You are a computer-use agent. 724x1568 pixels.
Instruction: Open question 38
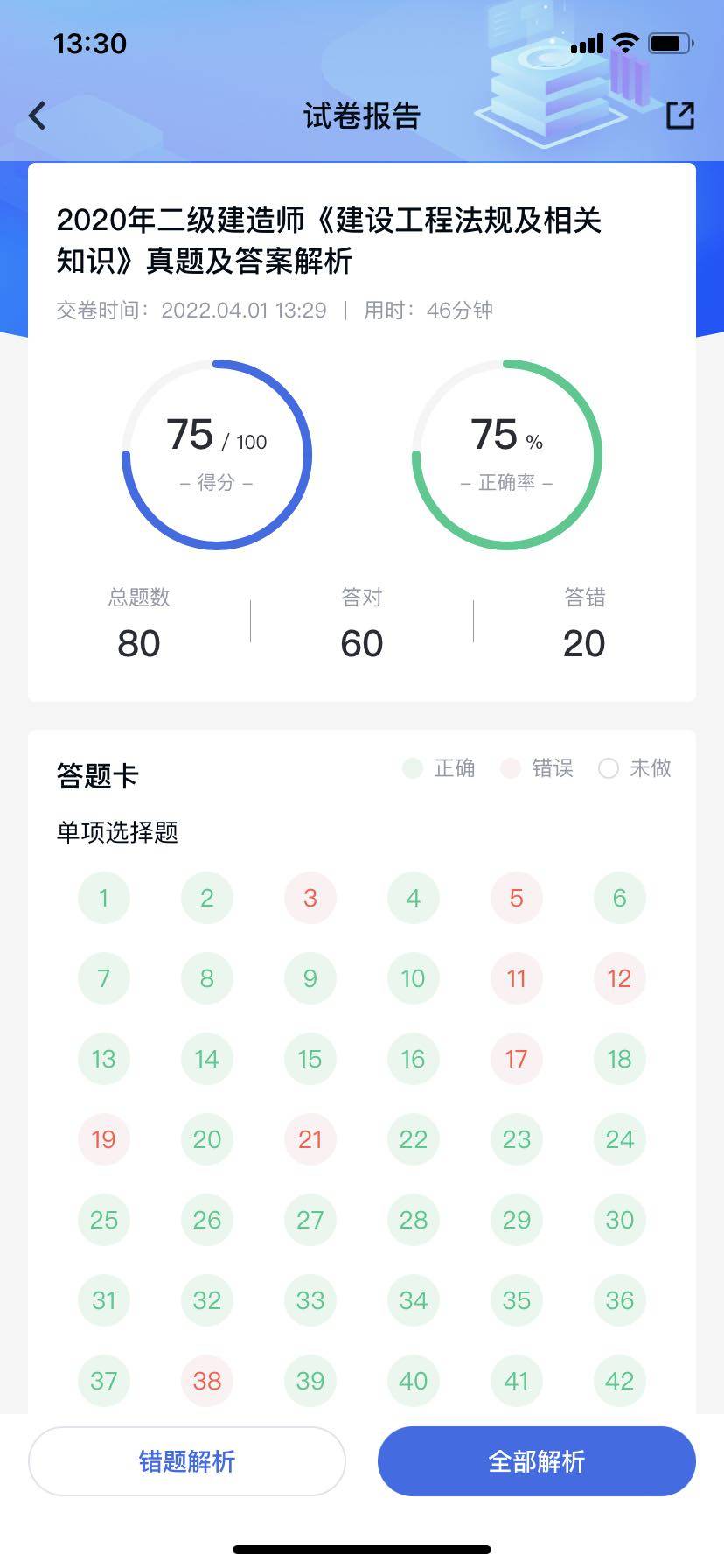207,1381
